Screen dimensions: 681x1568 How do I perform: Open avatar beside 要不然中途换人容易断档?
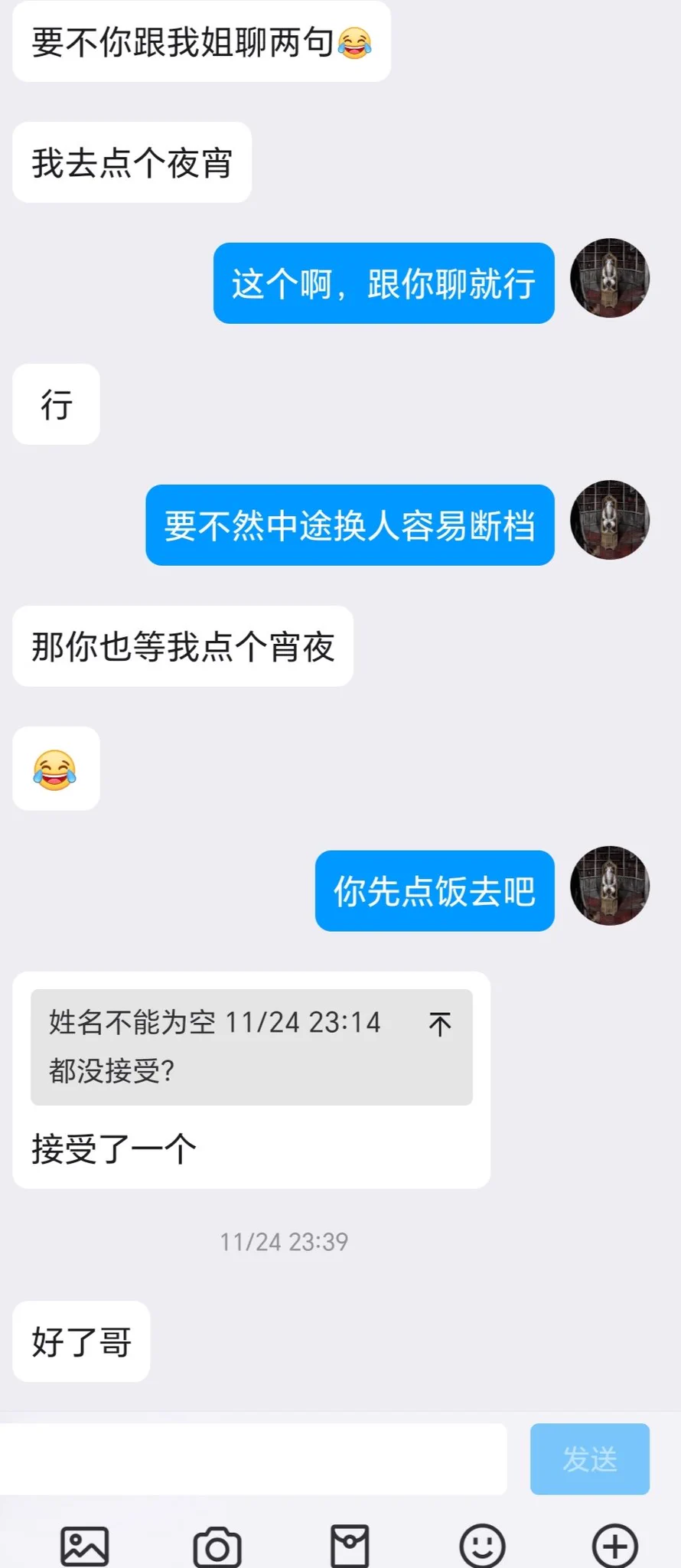(610, 520)
